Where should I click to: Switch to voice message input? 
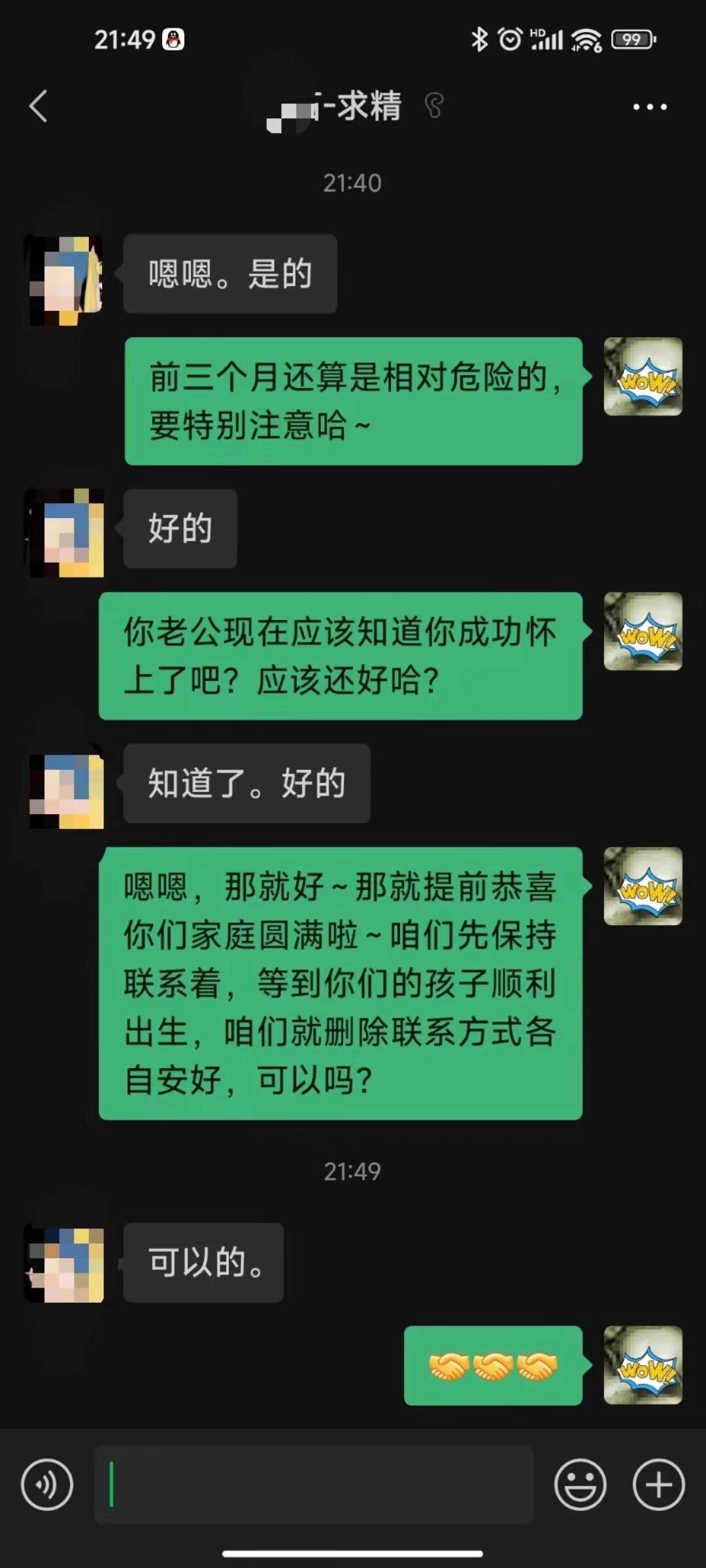click(x=47, y=1484)
